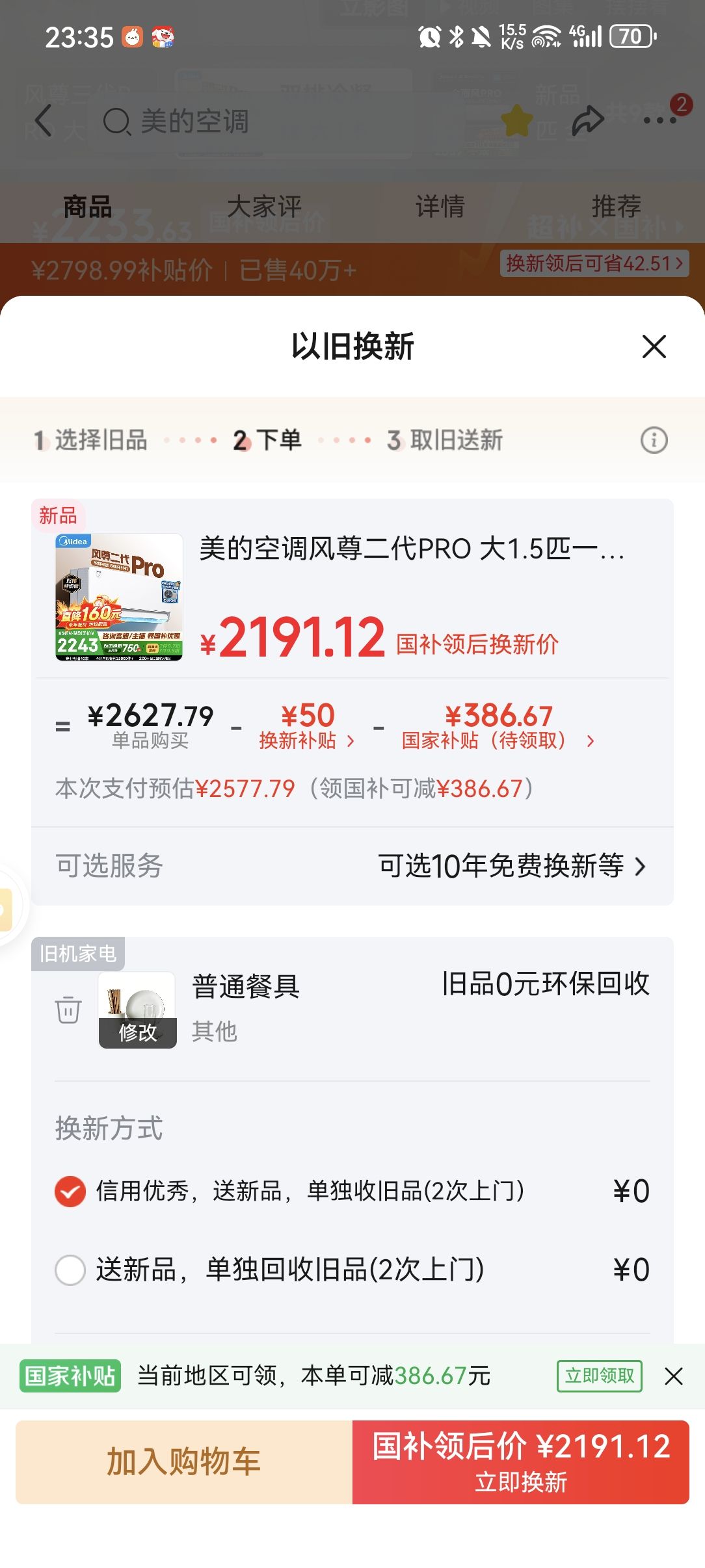Tap 修改 on the old item picture

(x=137, y=1032)
